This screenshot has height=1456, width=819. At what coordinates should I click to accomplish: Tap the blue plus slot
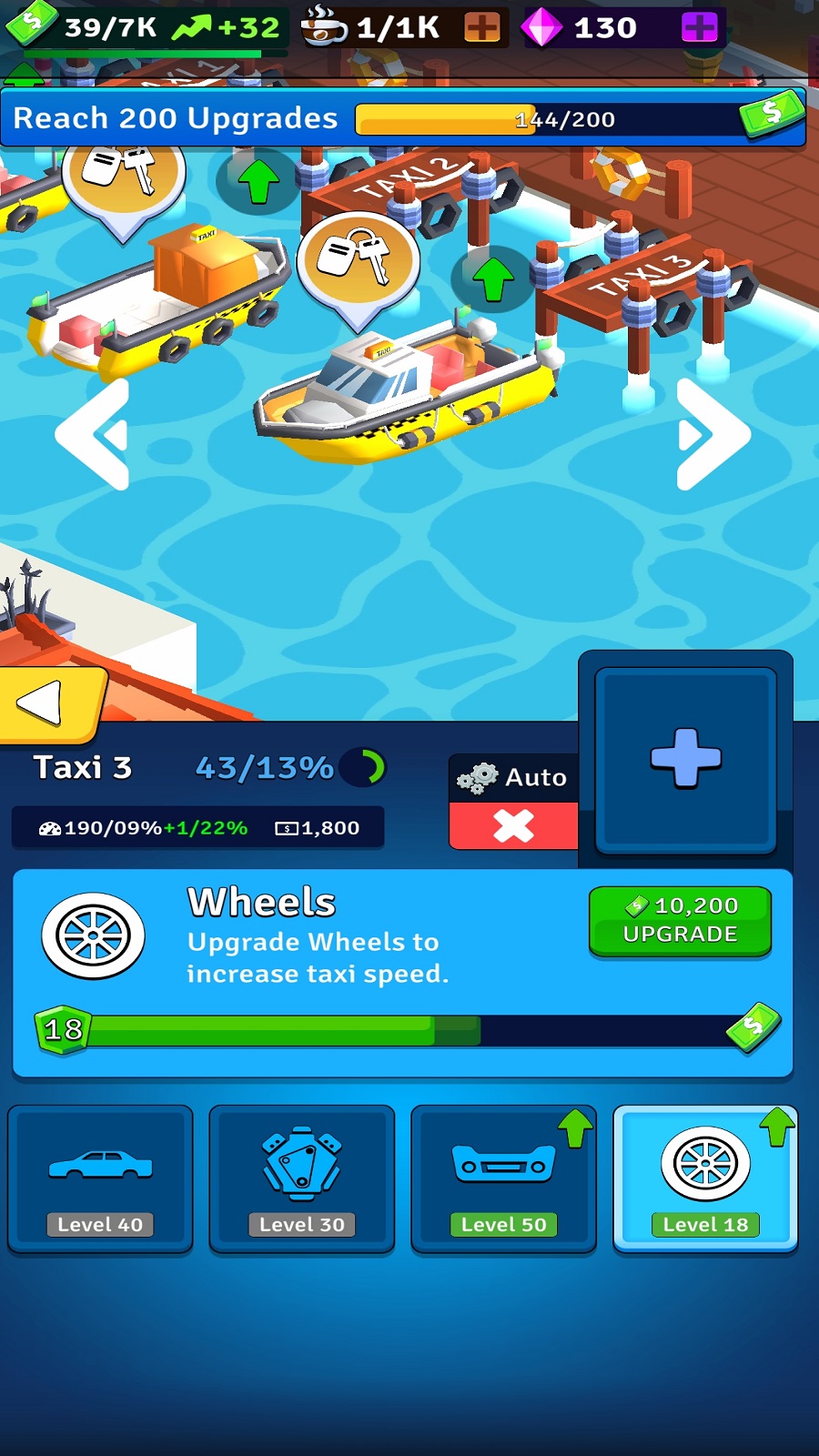tap(685, 758)
